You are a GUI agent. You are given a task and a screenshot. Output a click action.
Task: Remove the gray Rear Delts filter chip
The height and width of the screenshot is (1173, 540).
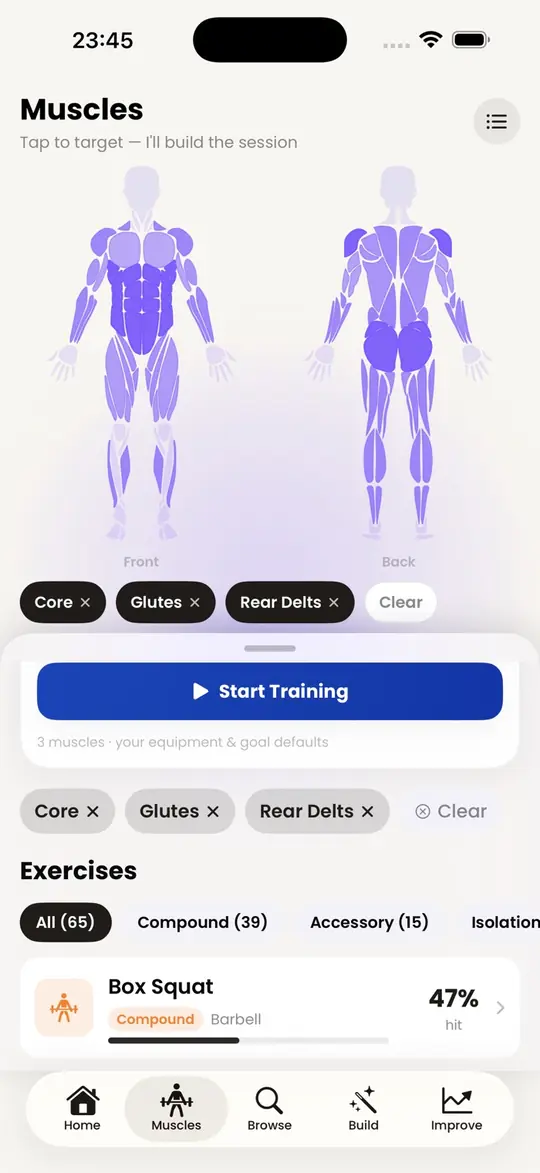point(317,811)
